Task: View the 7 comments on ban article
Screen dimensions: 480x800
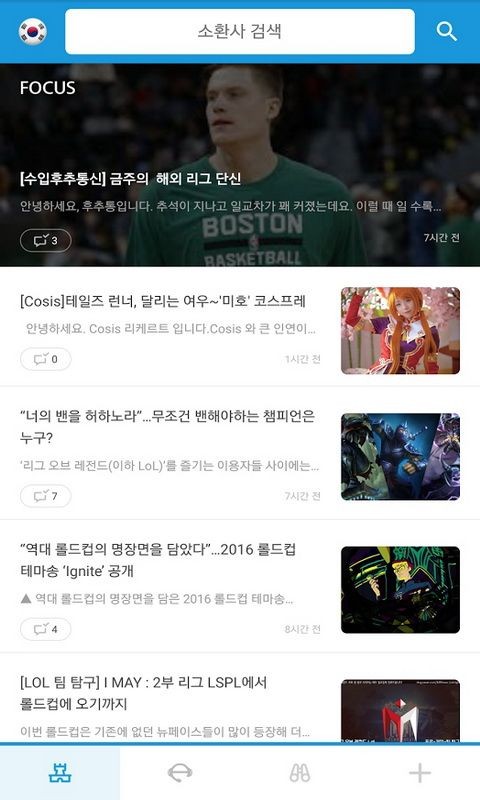Action: click(45, 496)
